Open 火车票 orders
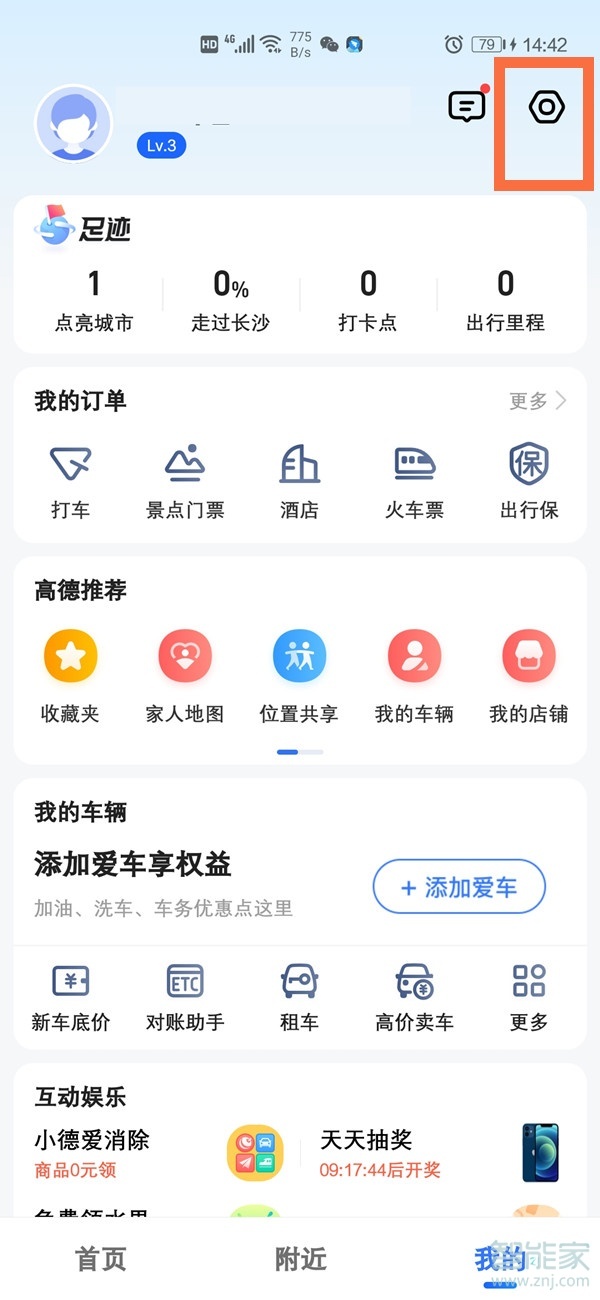Screen dimensions: 600x1300 (414, 481)
